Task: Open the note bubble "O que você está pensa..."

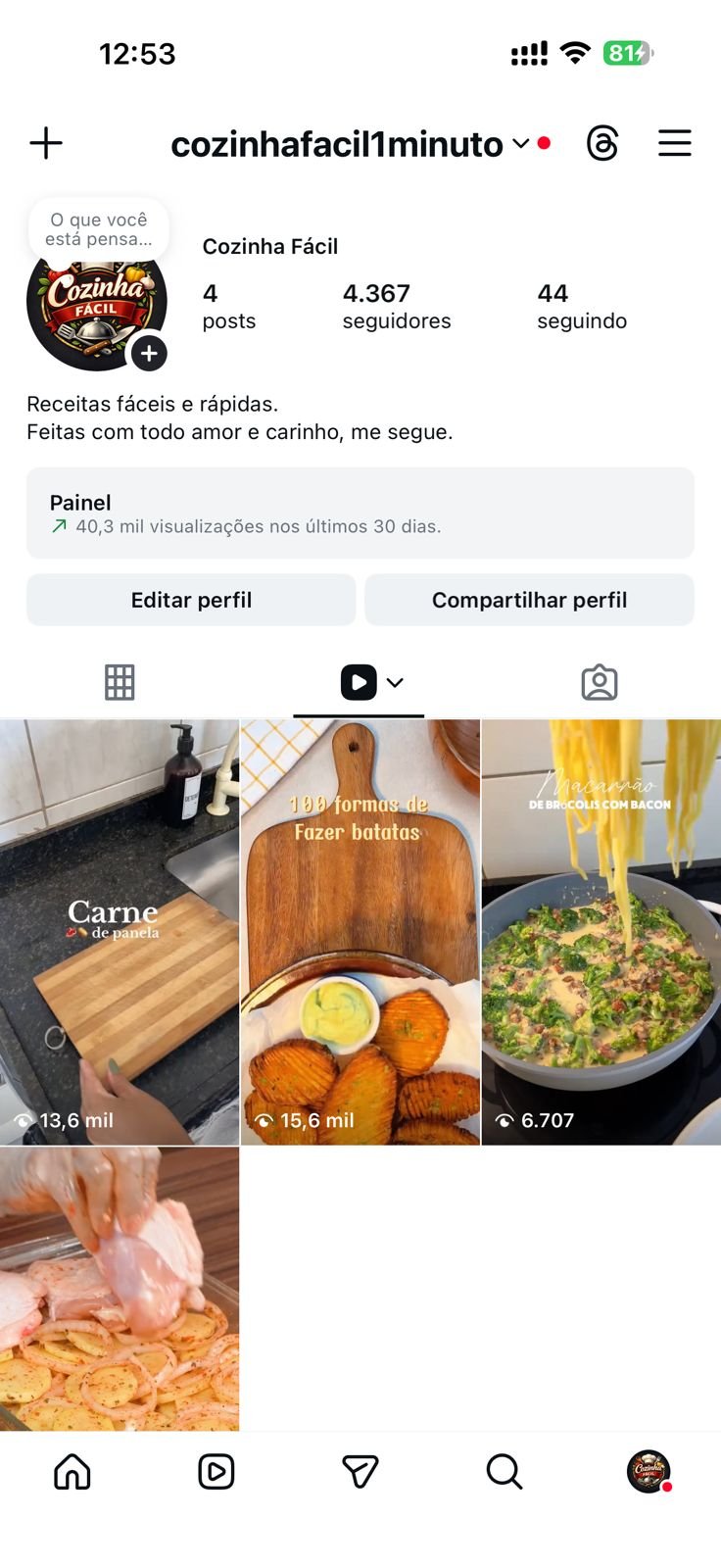Action: pos(99,229)
